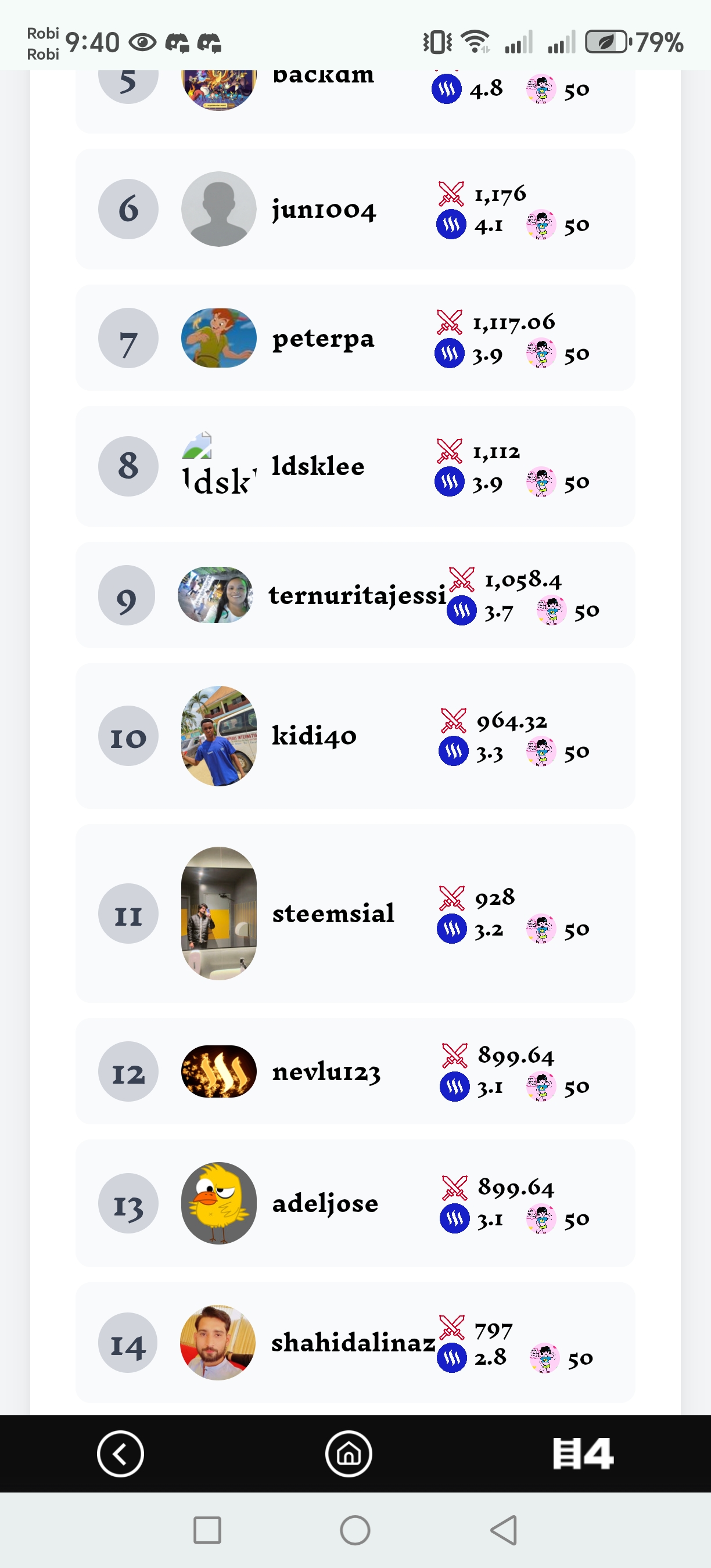Image resolution: width=711 pixels, height=1568 pixels.
Task: Open ldsklee's leaderboard row
Action: 355,466
